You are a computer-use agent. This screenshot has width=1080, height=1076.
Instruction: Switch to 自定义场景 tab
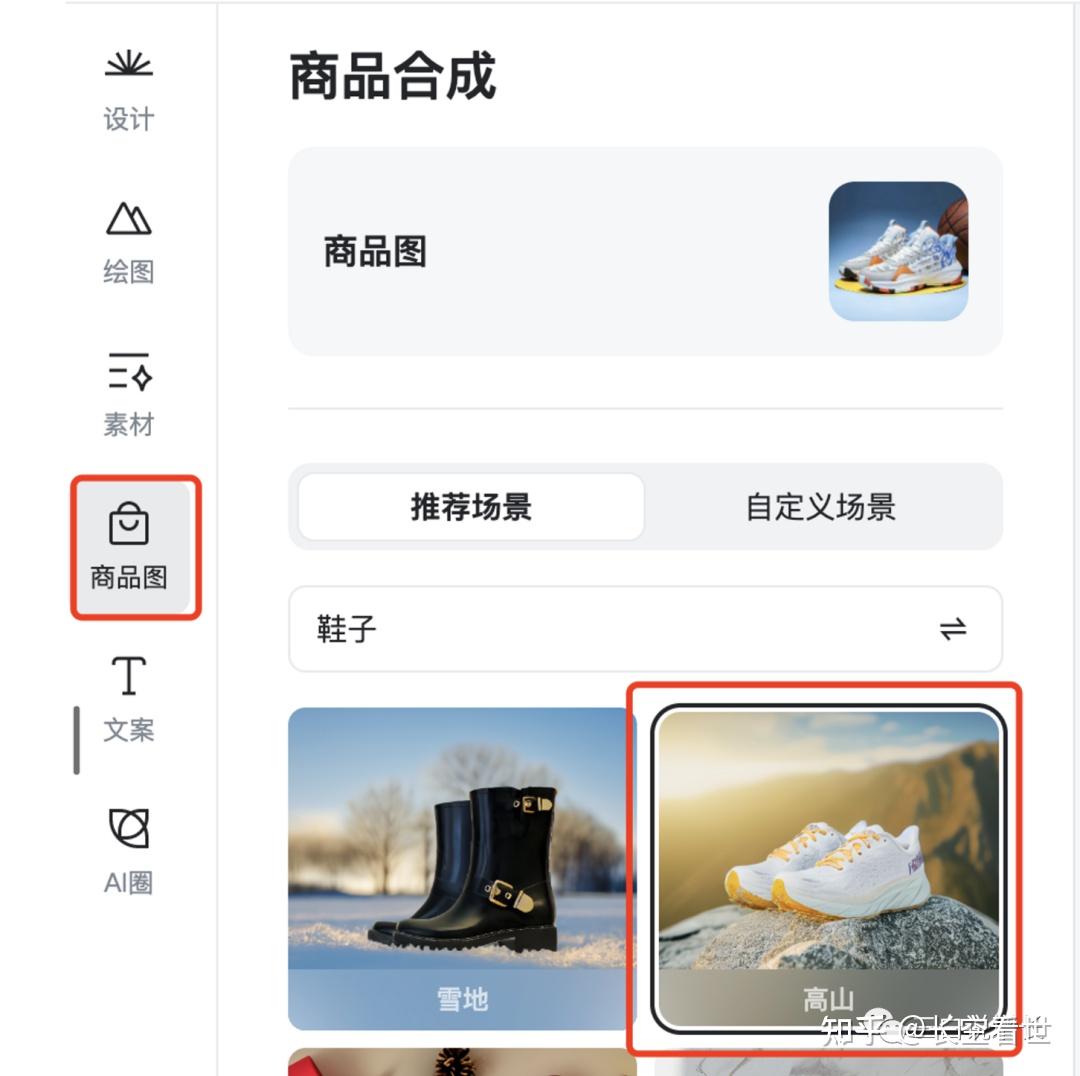(x=820, y=507)
